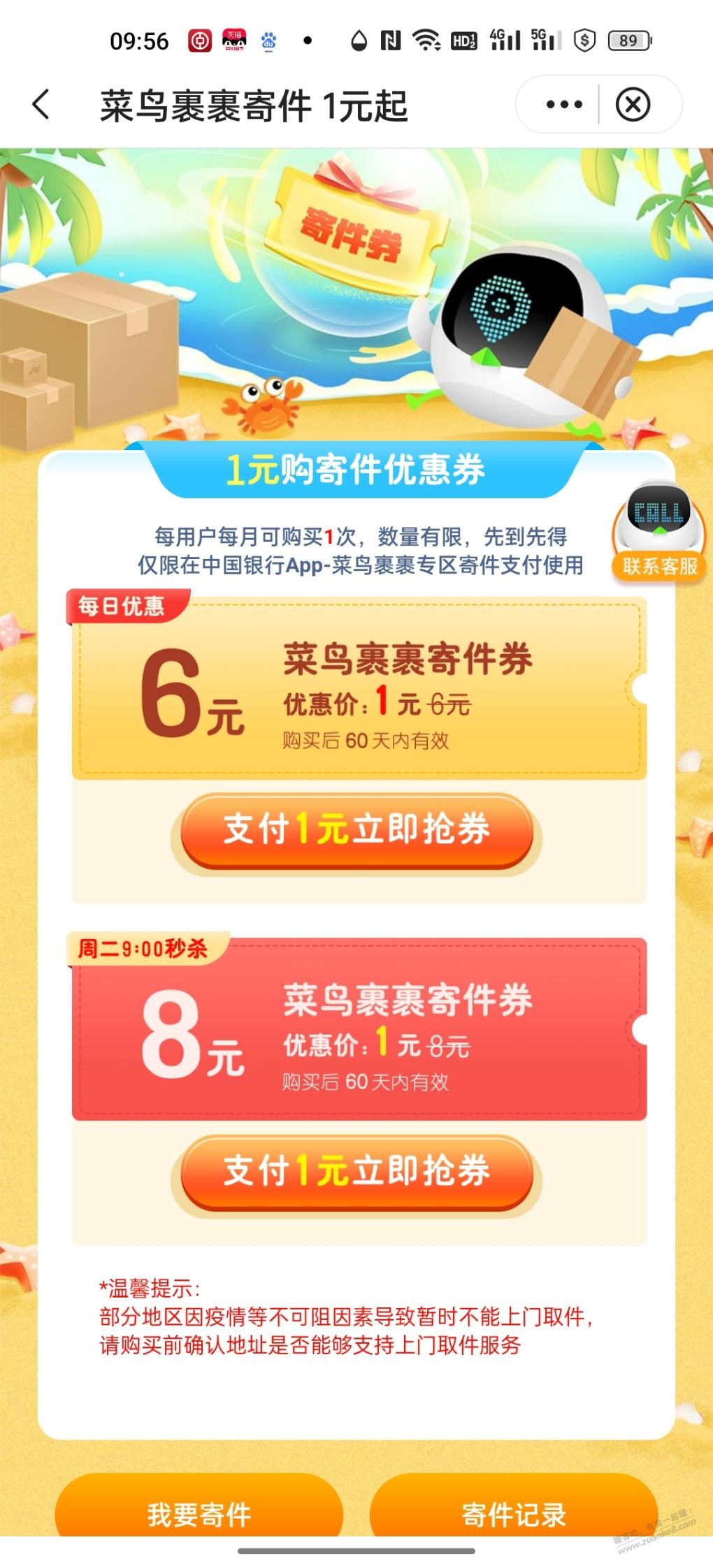This screenshot has height=1568, width=713.
Task: Open the 我要寄件 send-package button
Action: pyautogui.click(x=199, y=1512)
